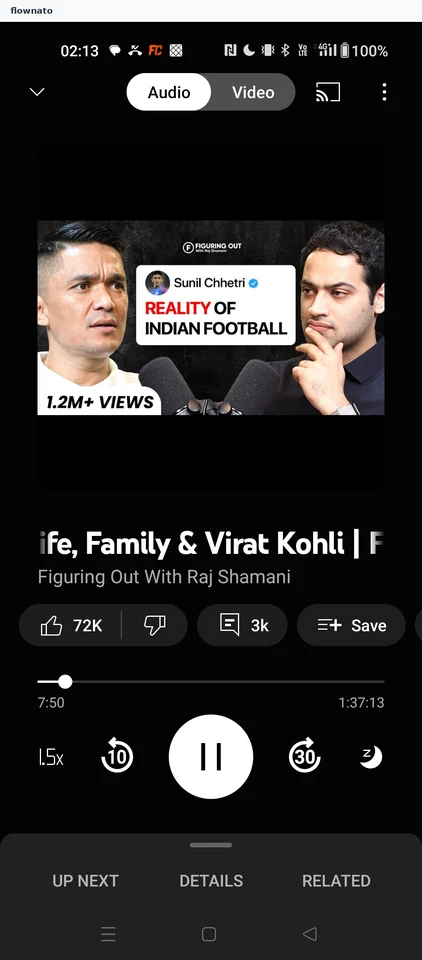This screenshot has height=960, width=422.
Task: Rewind 10 seconds
Action: (x=117, y=756)
